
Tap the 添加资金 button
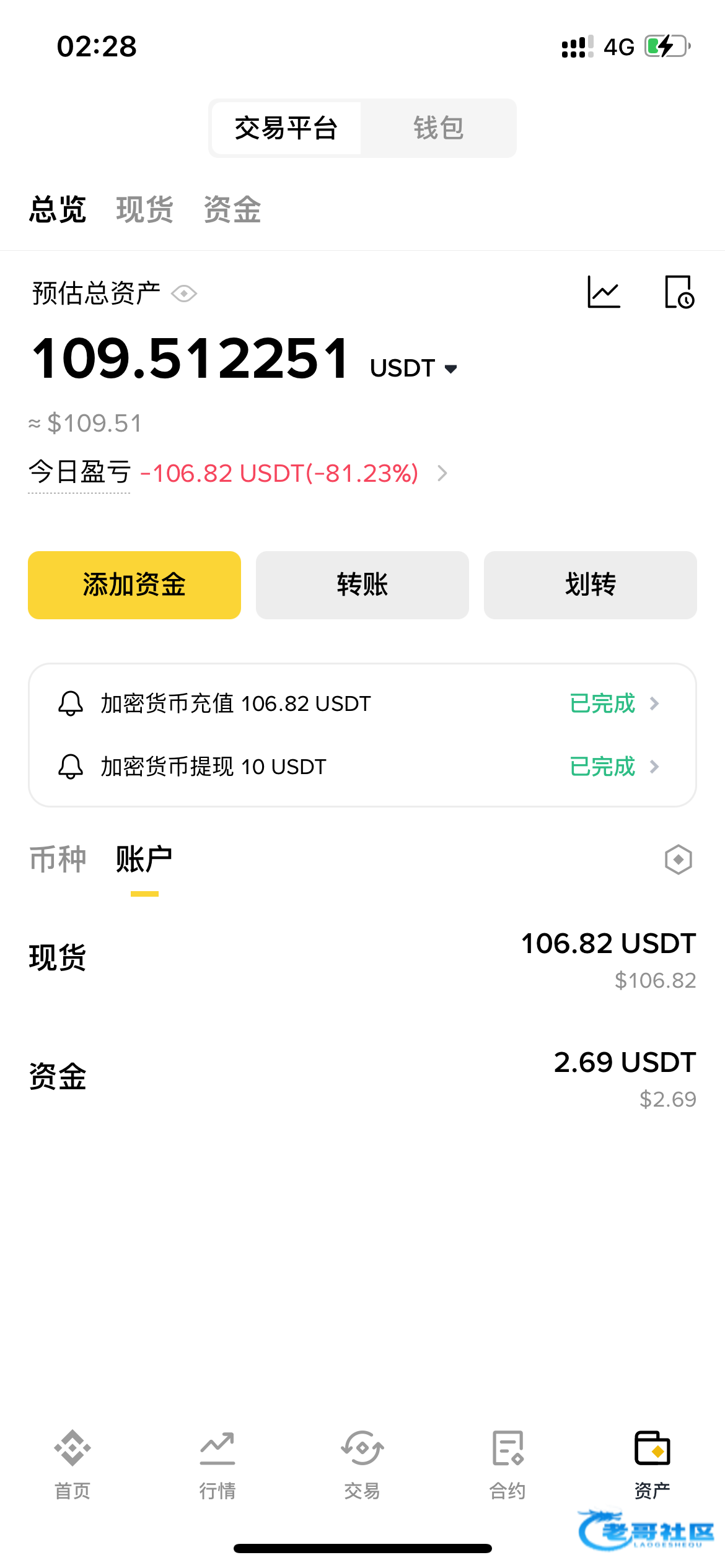click(134, 585)
